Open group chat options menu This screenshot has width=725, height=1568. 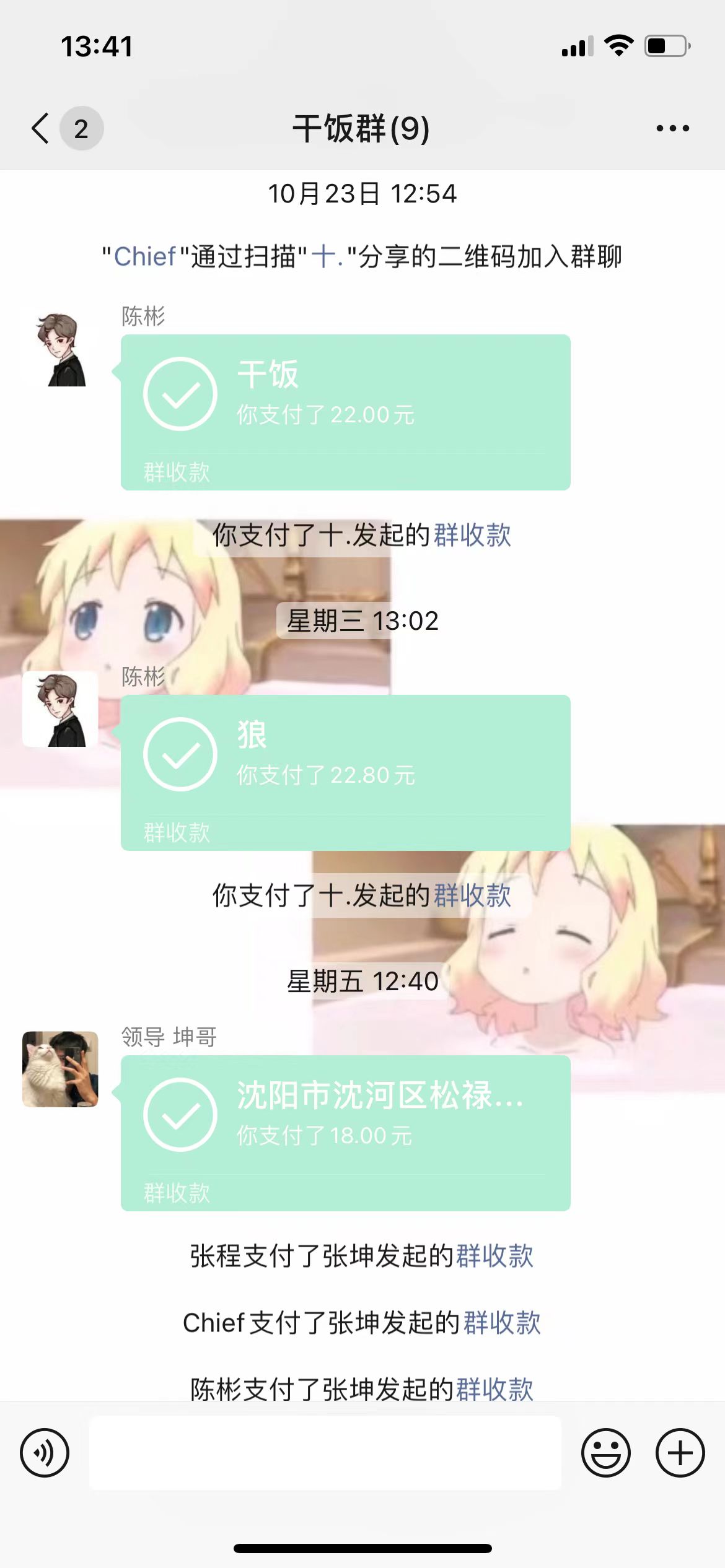point(672,129)
